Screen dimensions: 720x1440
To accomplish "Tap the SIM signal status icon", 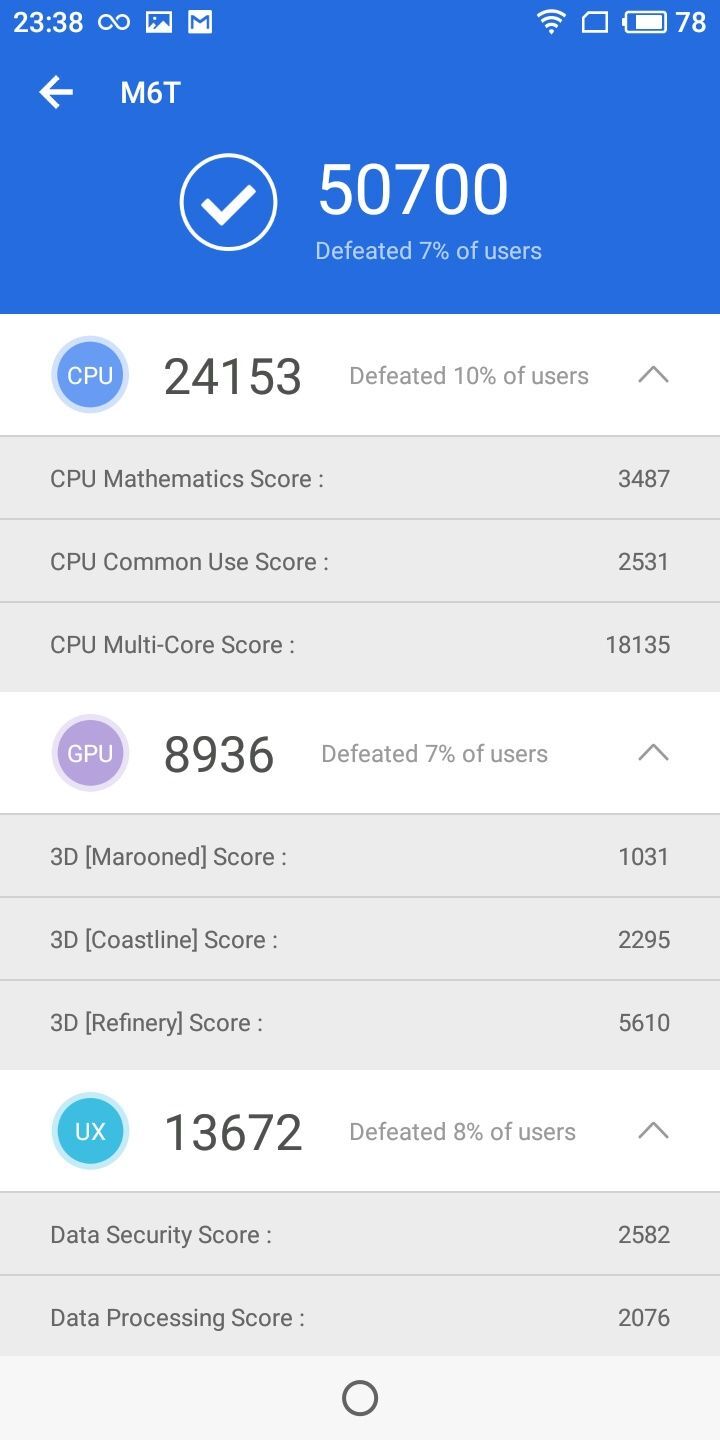I will point(595,22).
